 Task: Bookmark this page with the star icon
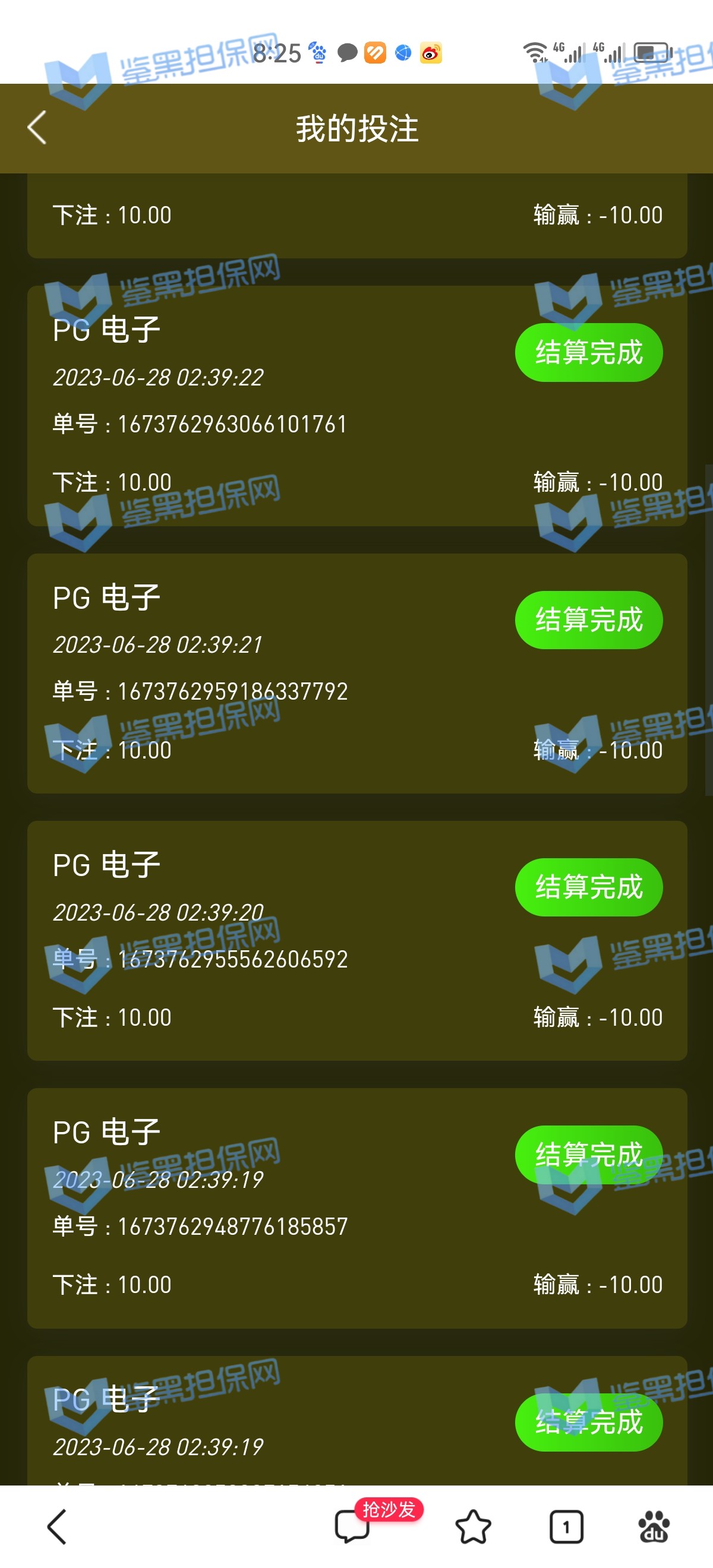pos(473,1526)
